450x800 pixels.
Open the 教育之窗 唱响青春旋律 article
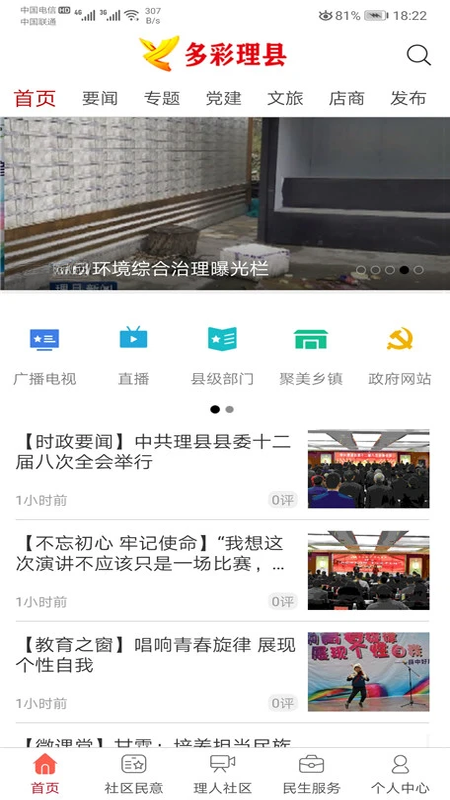(222, 672)
